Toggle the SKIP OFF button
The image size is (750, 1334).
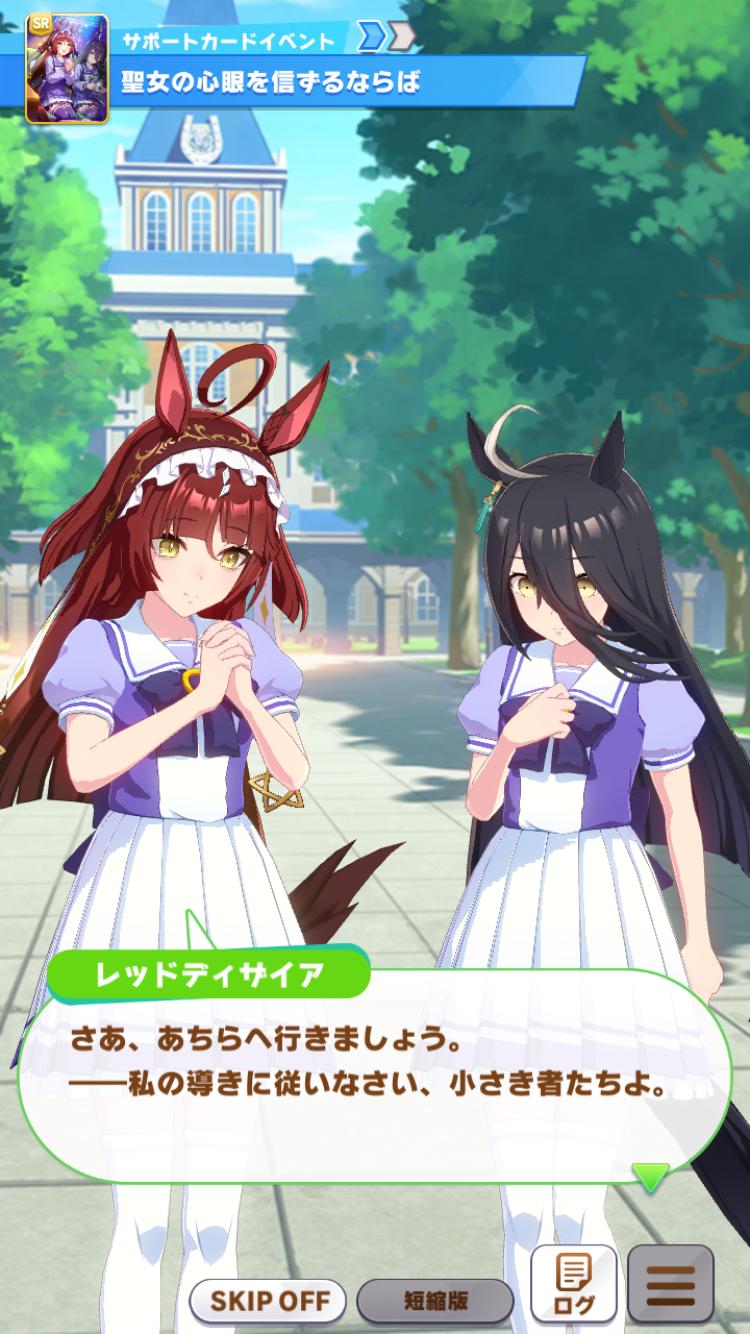(267, 1301)
